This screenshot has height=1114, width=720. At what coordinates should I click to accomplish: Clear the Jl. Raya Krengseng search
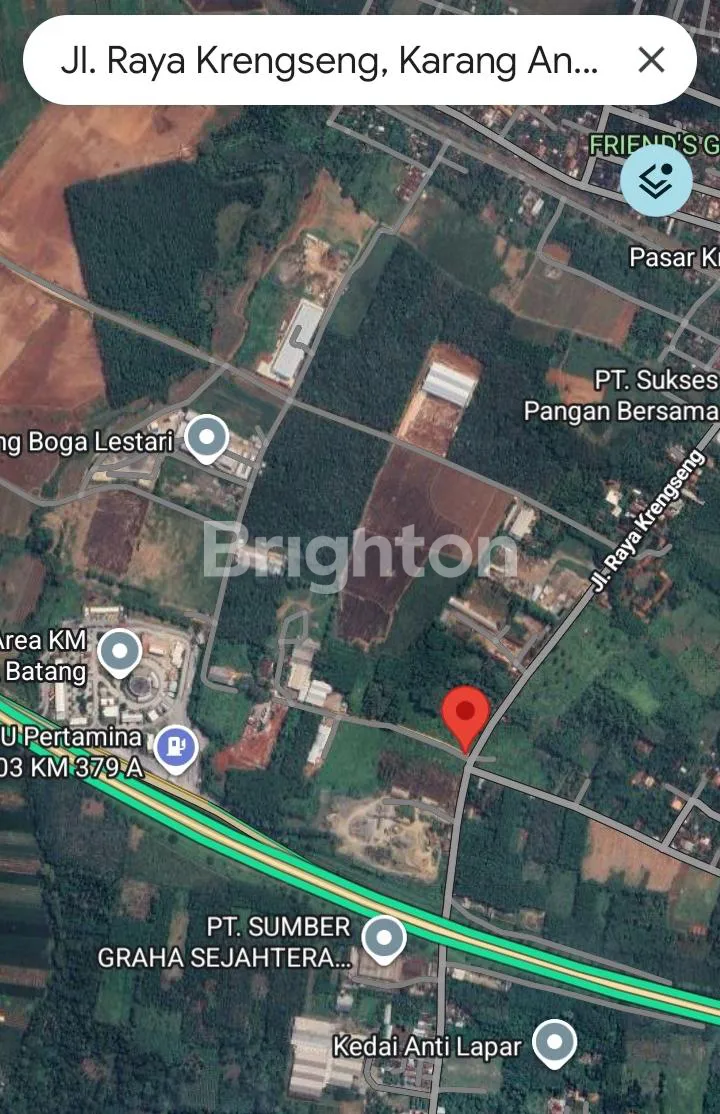[x=651, y=61]
